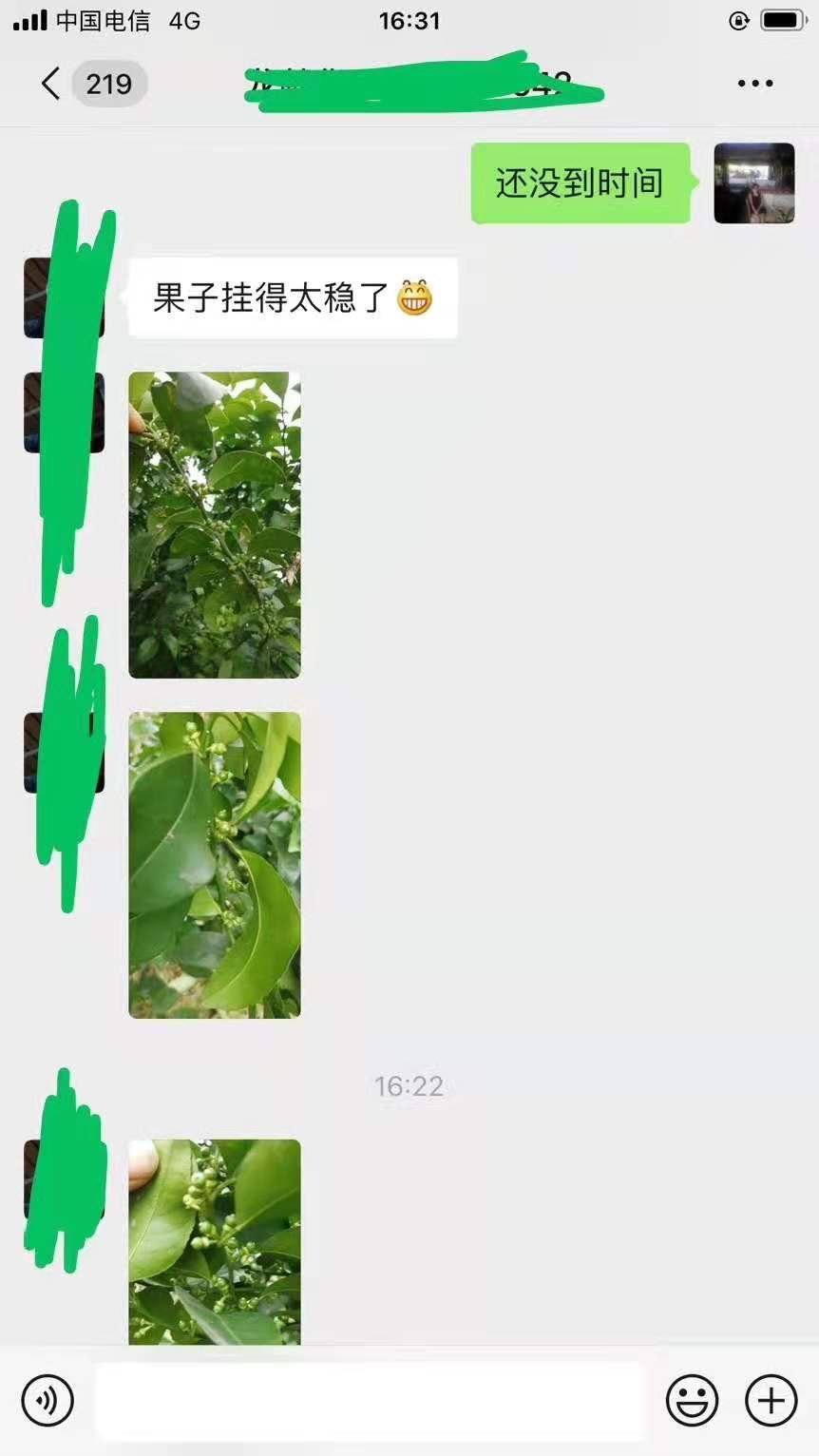
Task: Open the plus attachments menu
Action: pos(771,1400)
